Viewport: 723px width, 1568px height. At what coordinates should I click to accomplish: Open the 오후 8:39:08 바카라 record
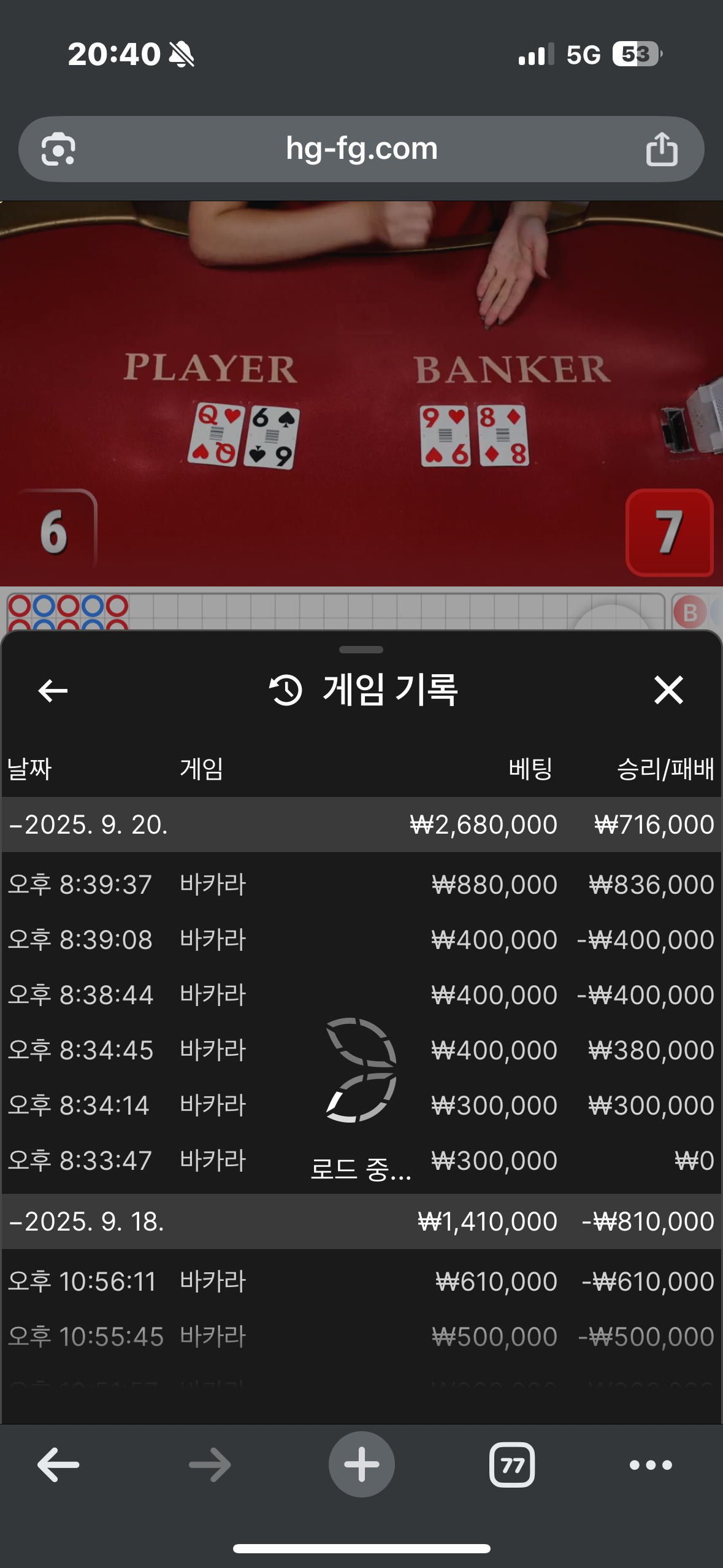point(361,940)
